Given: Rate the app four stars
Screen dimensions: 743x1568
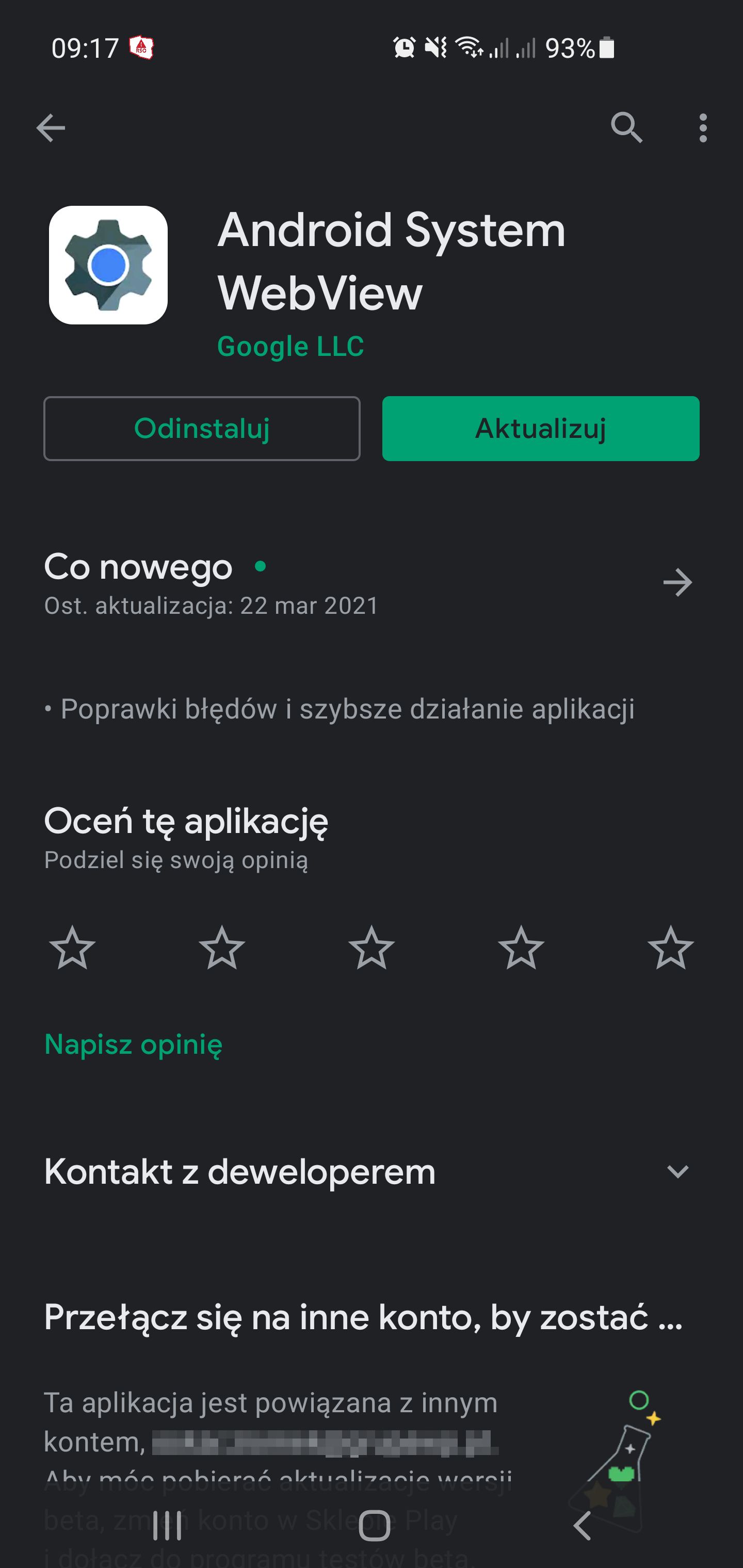Looking at the screenshot, I should (521, 948).
